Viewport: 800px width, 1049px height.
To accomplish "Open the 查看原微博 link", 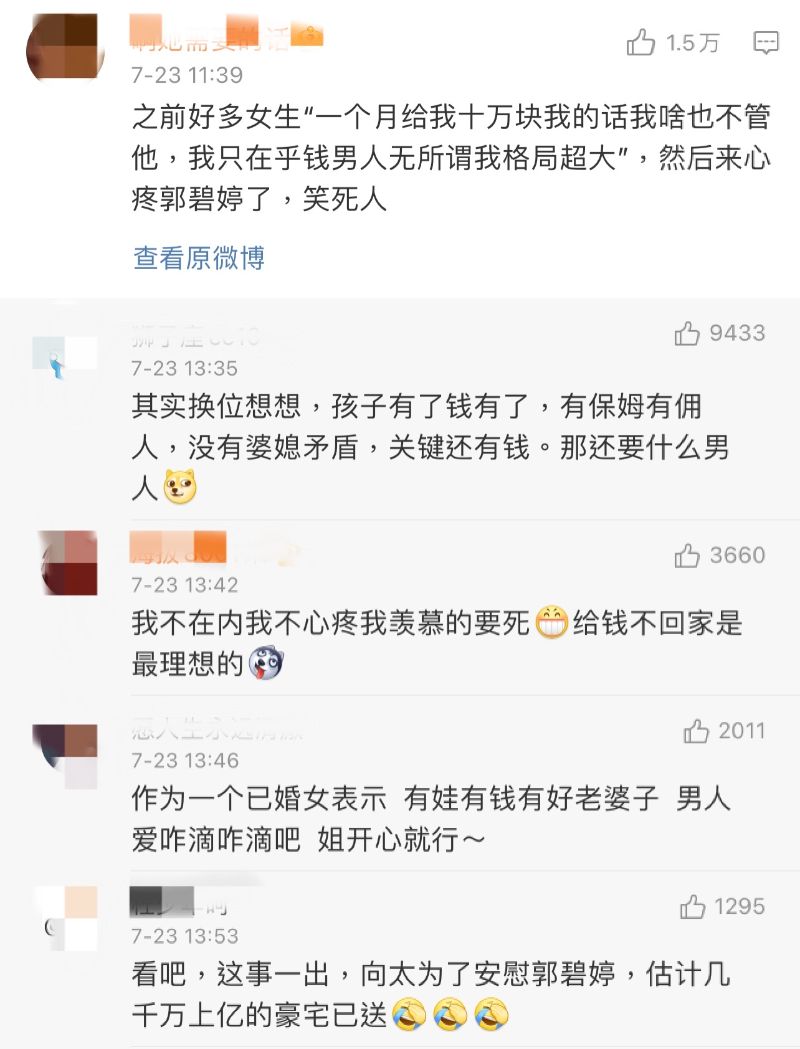I will [199, 258].
